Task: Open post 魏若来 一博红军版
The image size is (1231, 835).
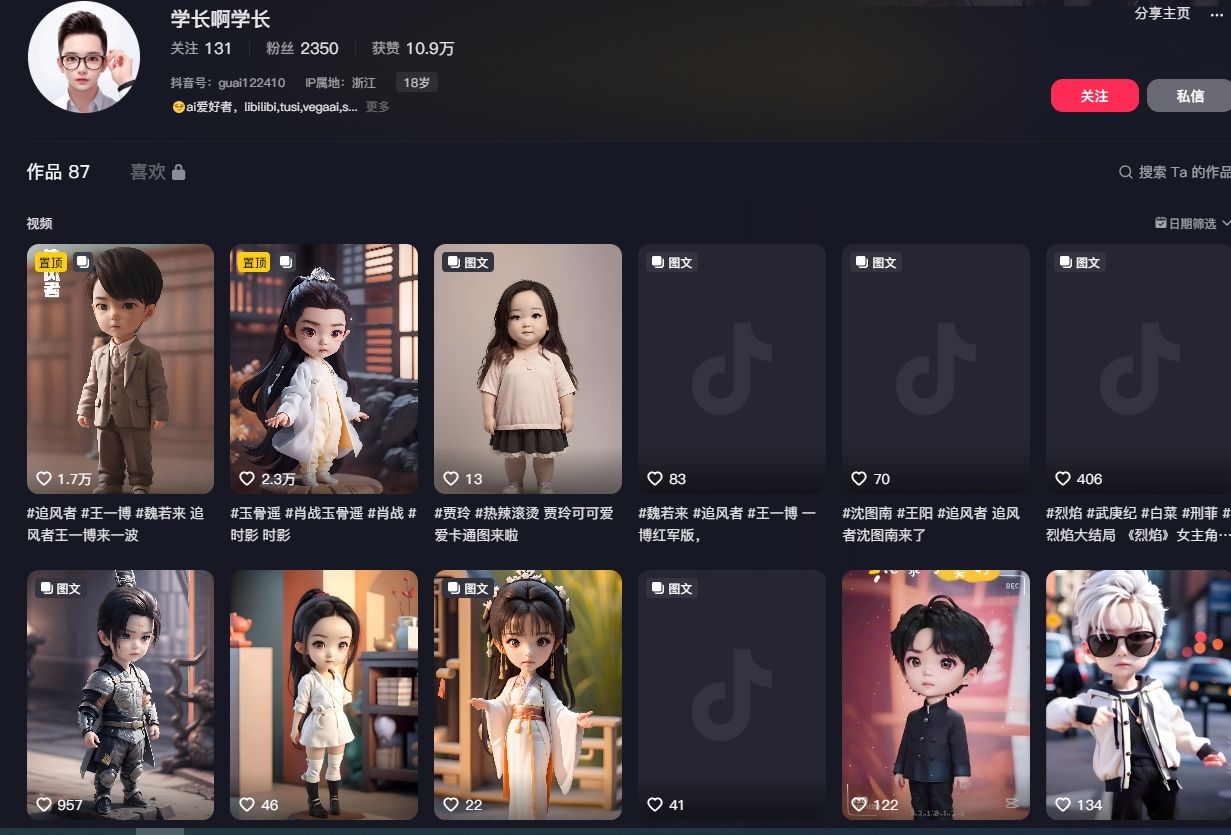Action: pyautogui.click(x=732, y=368)
